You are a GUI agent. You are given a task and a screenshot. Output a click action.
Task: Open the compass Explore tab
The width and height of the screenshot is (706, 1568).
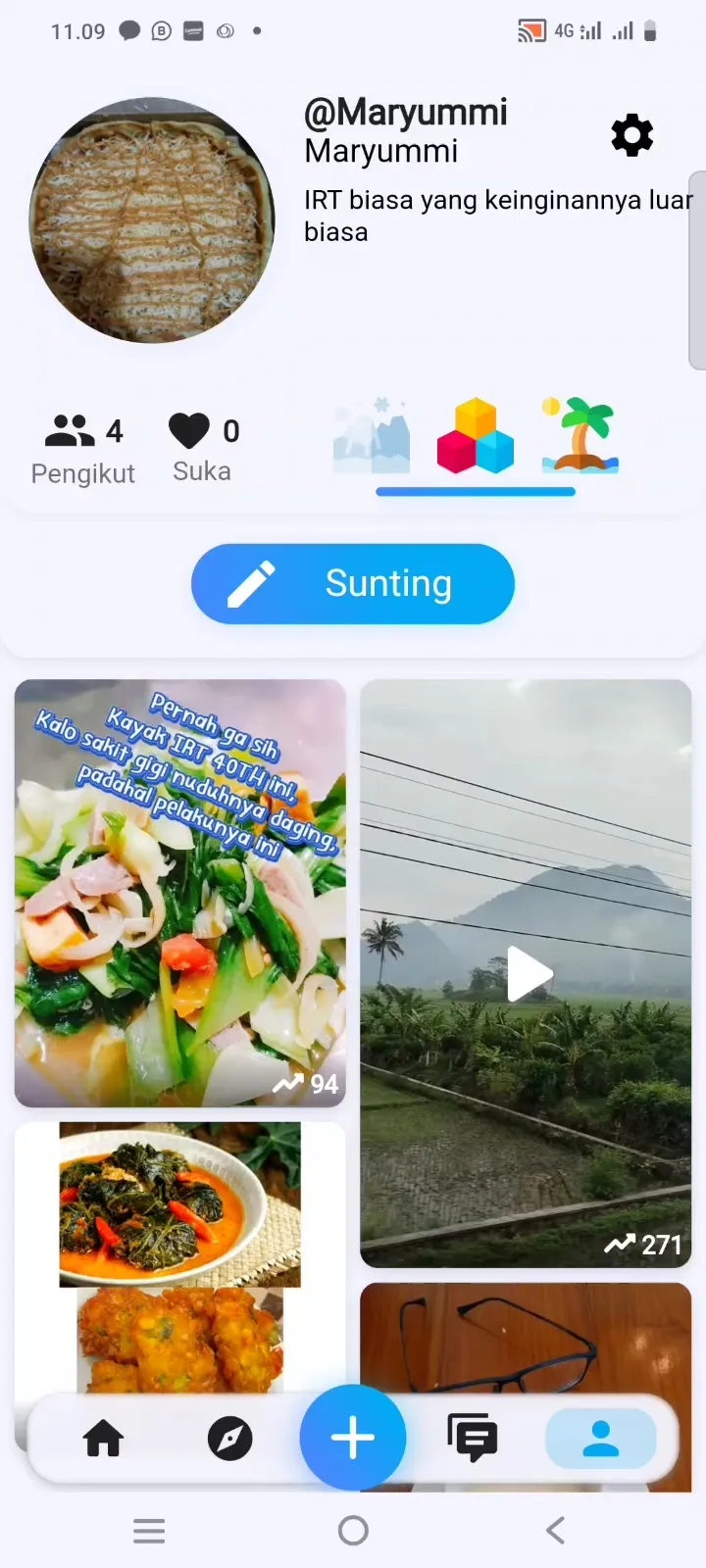click(230, 1439)
